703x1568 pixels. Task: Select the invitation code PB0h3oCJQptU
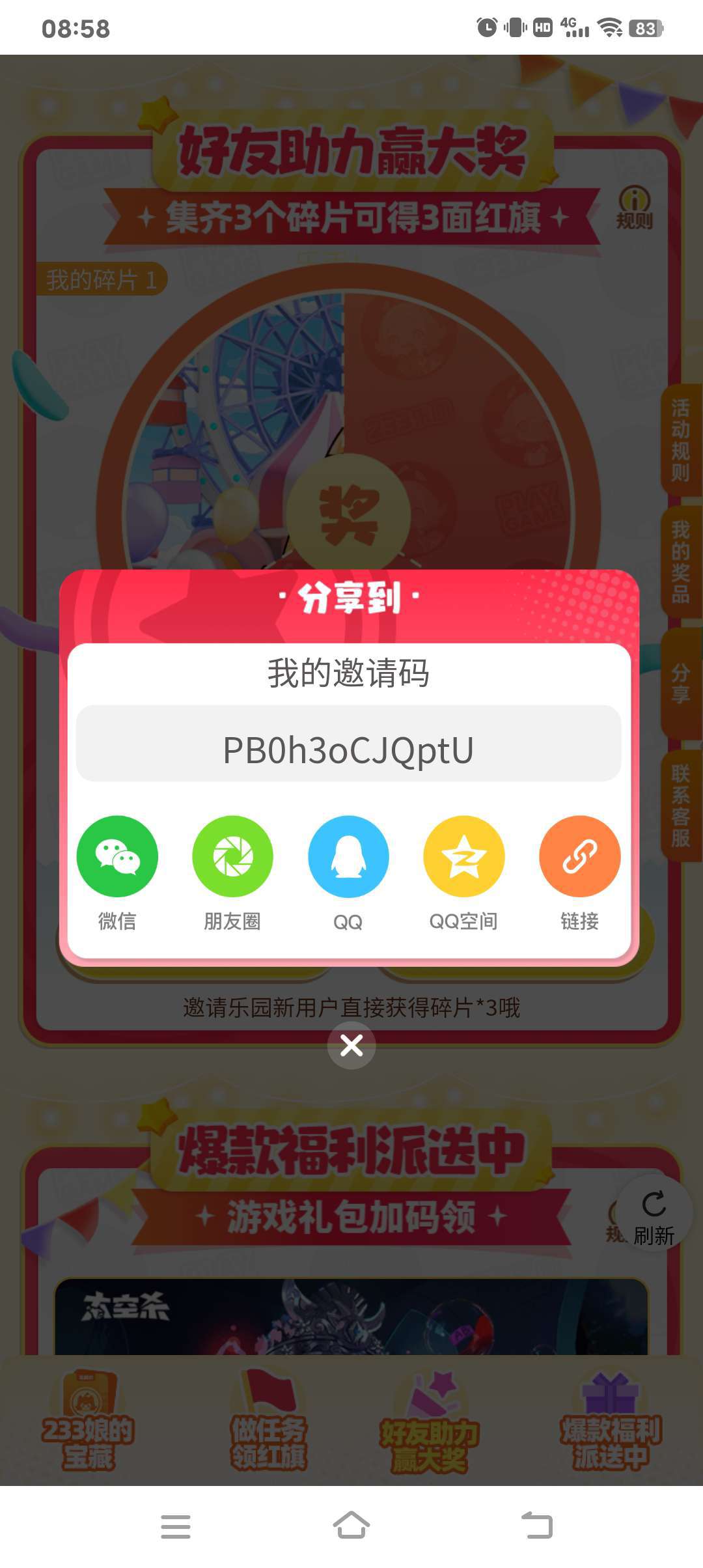(x=348, y=749)
